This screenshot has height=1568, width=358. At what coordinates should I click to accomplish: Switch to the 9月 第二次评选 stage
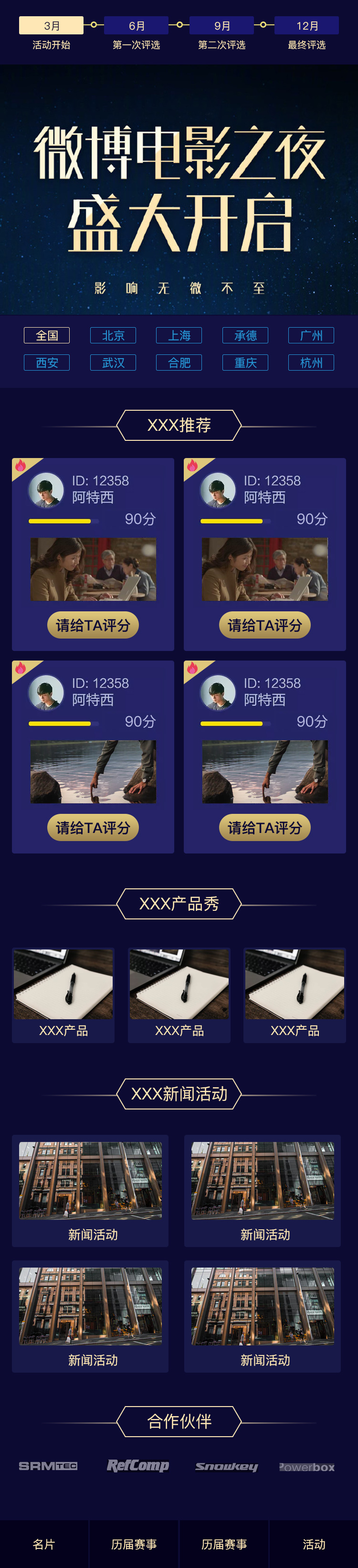pyautogui.click(x=221, y=26)
